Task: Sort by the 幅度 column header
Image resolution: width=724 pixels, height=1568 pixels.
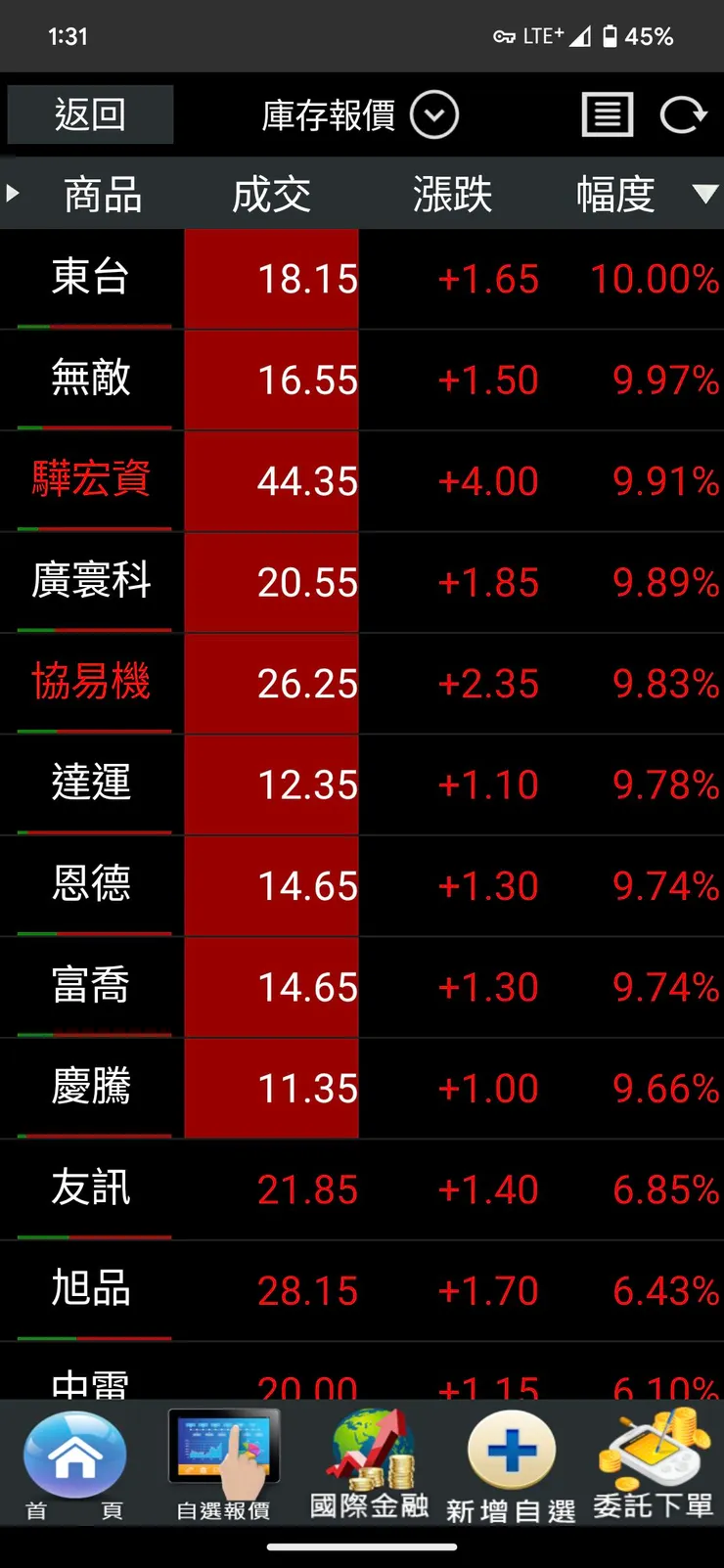Action: point(616,194)
